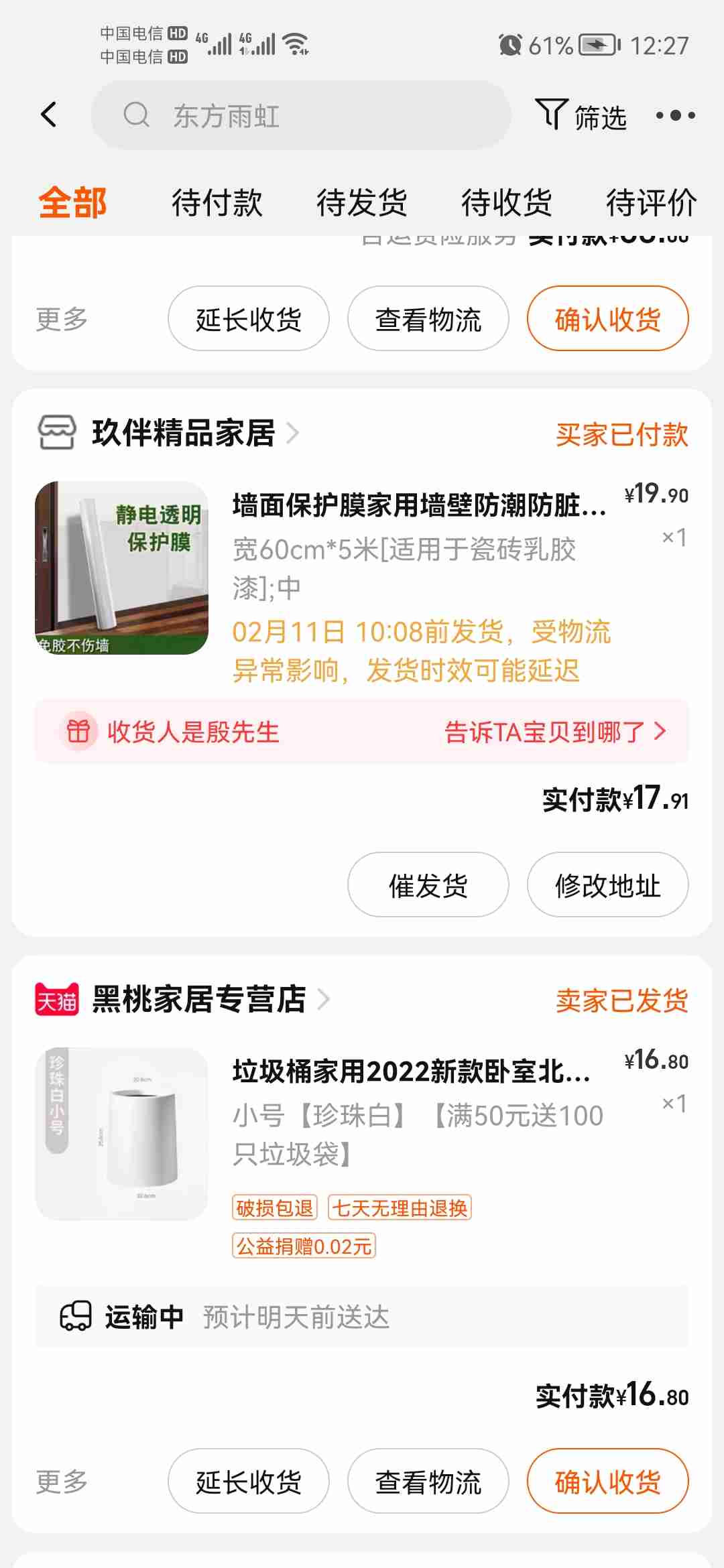Select the 全部 tab
This screenshot has height=1568, width=724.
click(72, 202)
